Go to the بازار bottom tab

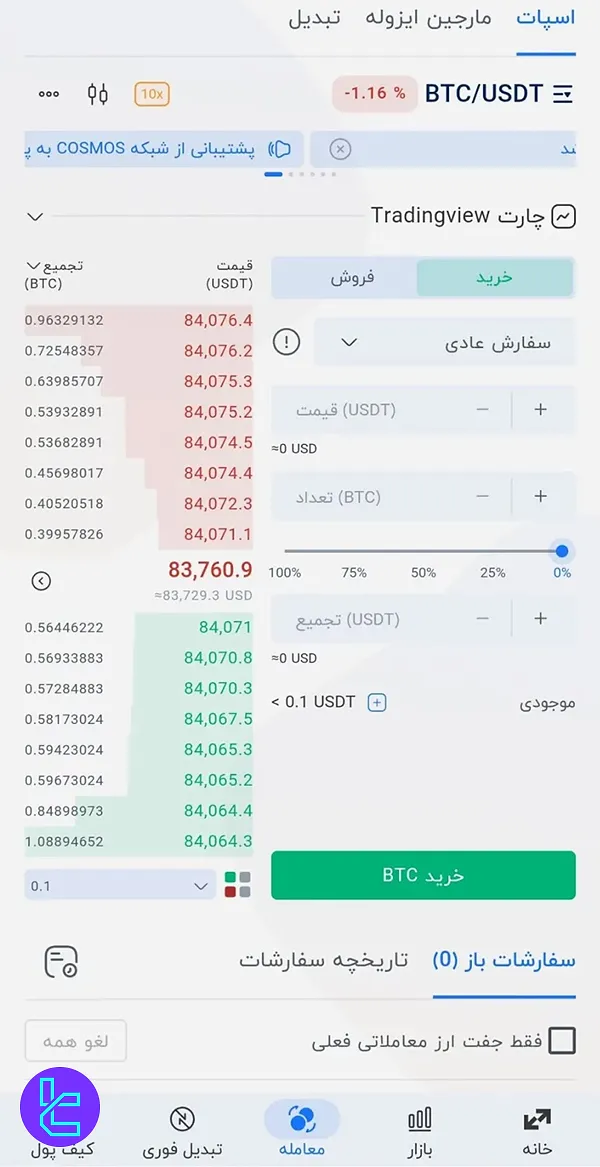pos(420,1129)
